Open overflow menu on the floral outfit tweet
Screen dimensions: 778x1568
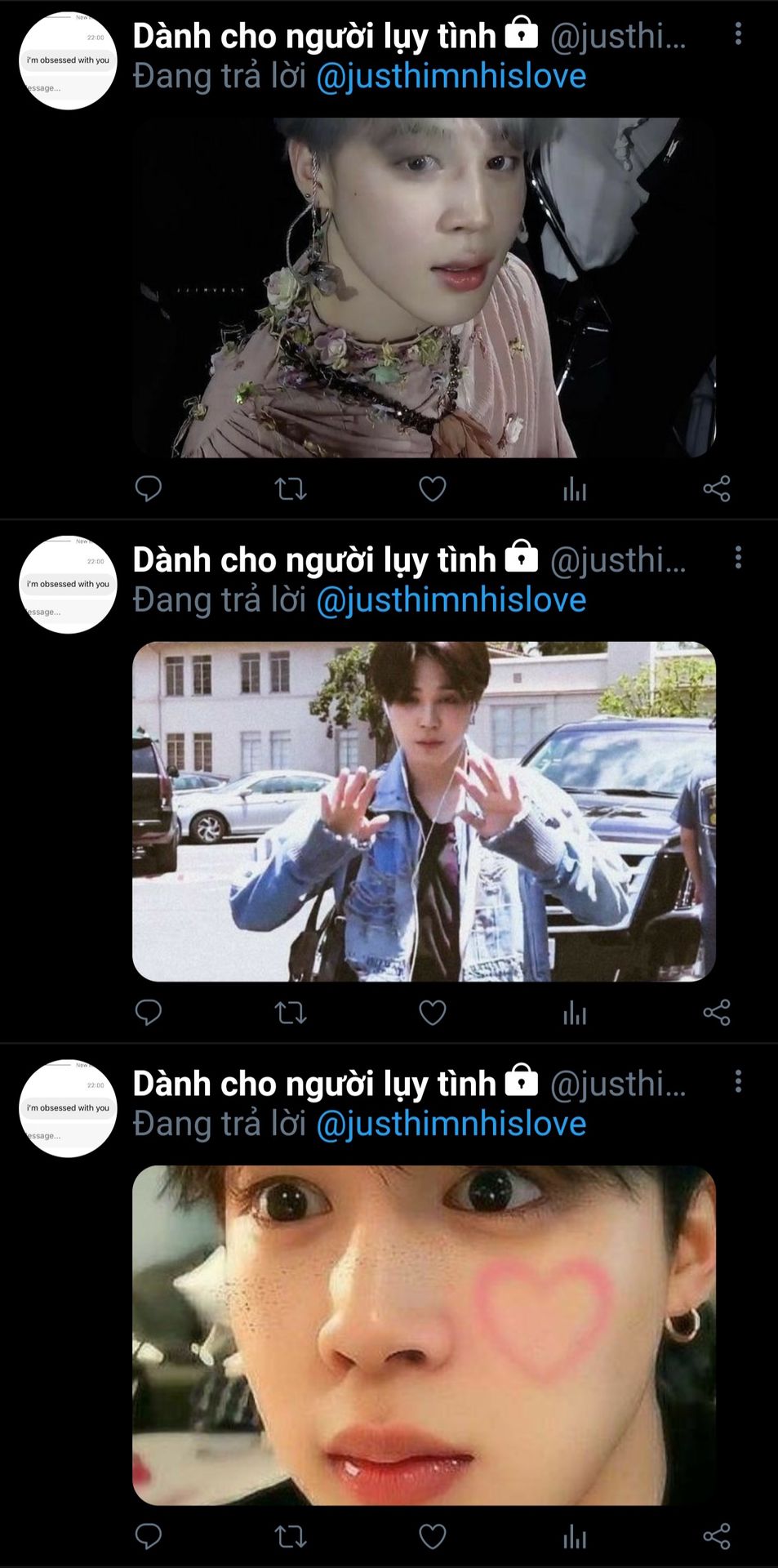[x=738, y=33]
